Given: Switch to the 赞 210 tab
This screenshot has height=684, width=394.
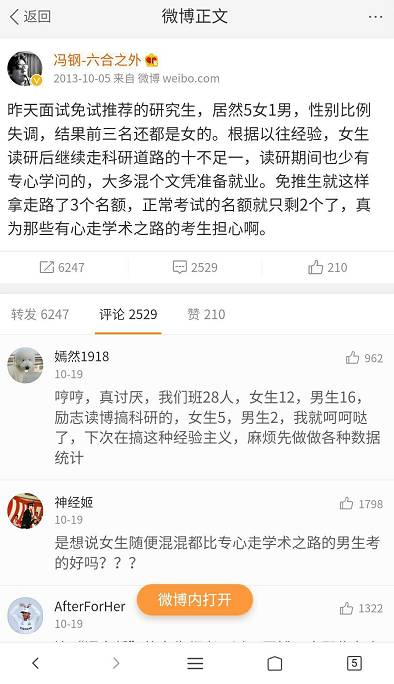Looking at the screenshot, I should click(206, 314).
